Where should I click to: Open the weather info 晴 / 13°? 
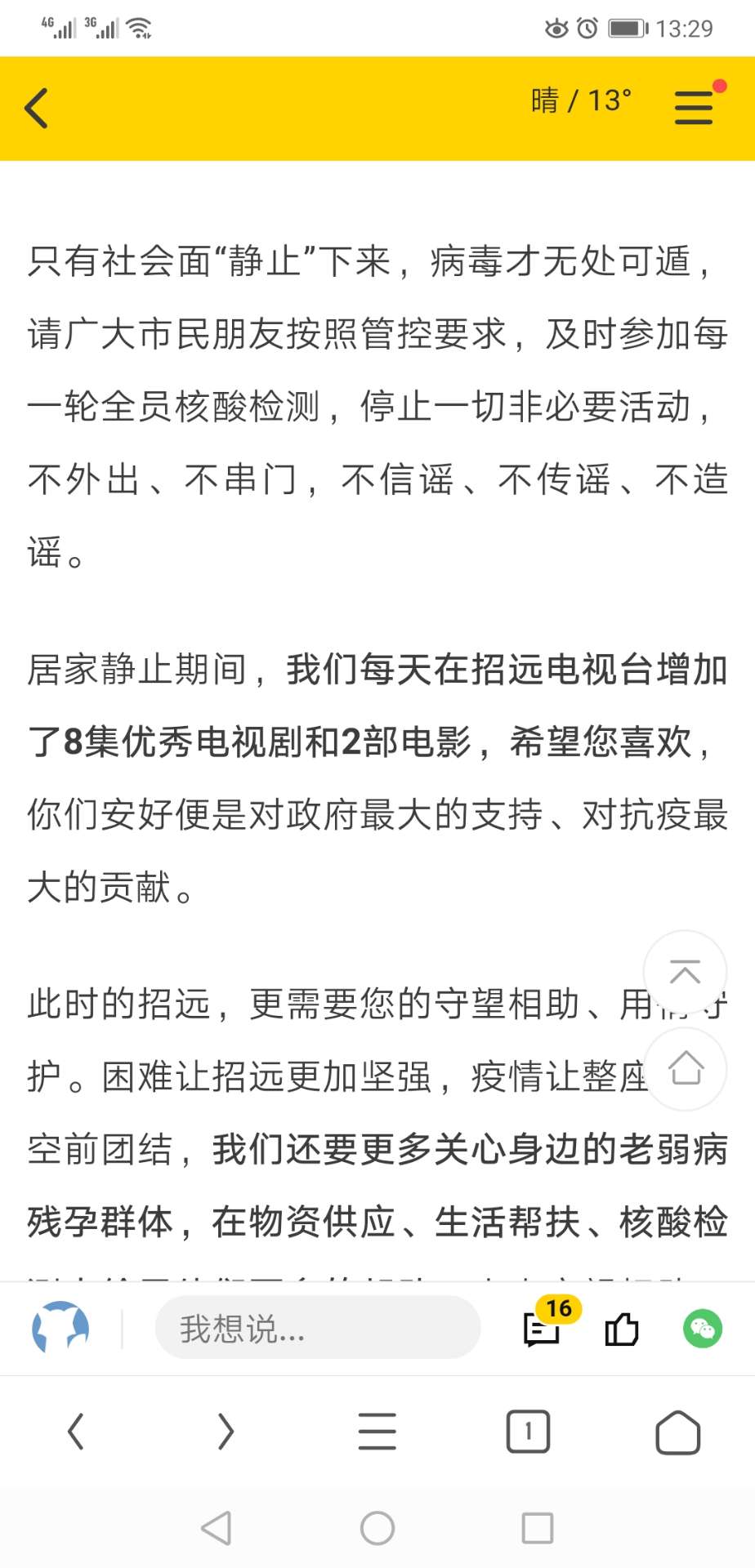tap(581, 100)
